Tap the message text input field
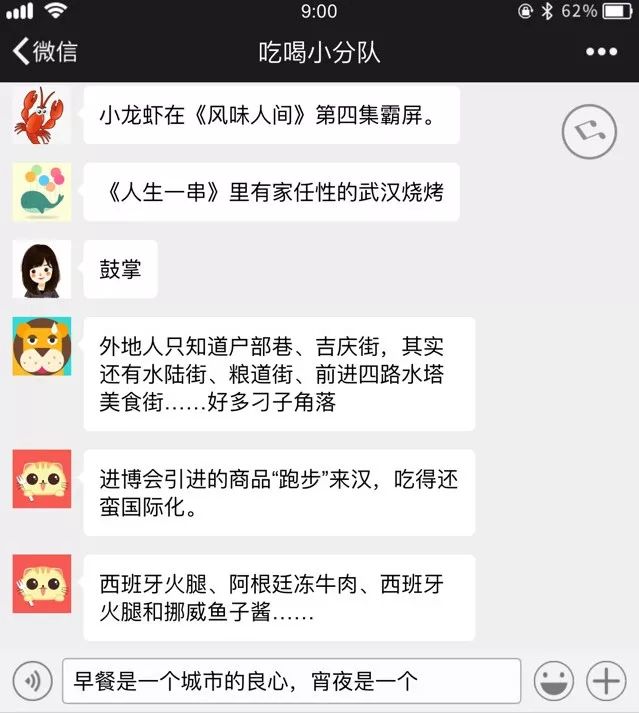Viewport: 639px width, 713px height. [x=291, y=682]
